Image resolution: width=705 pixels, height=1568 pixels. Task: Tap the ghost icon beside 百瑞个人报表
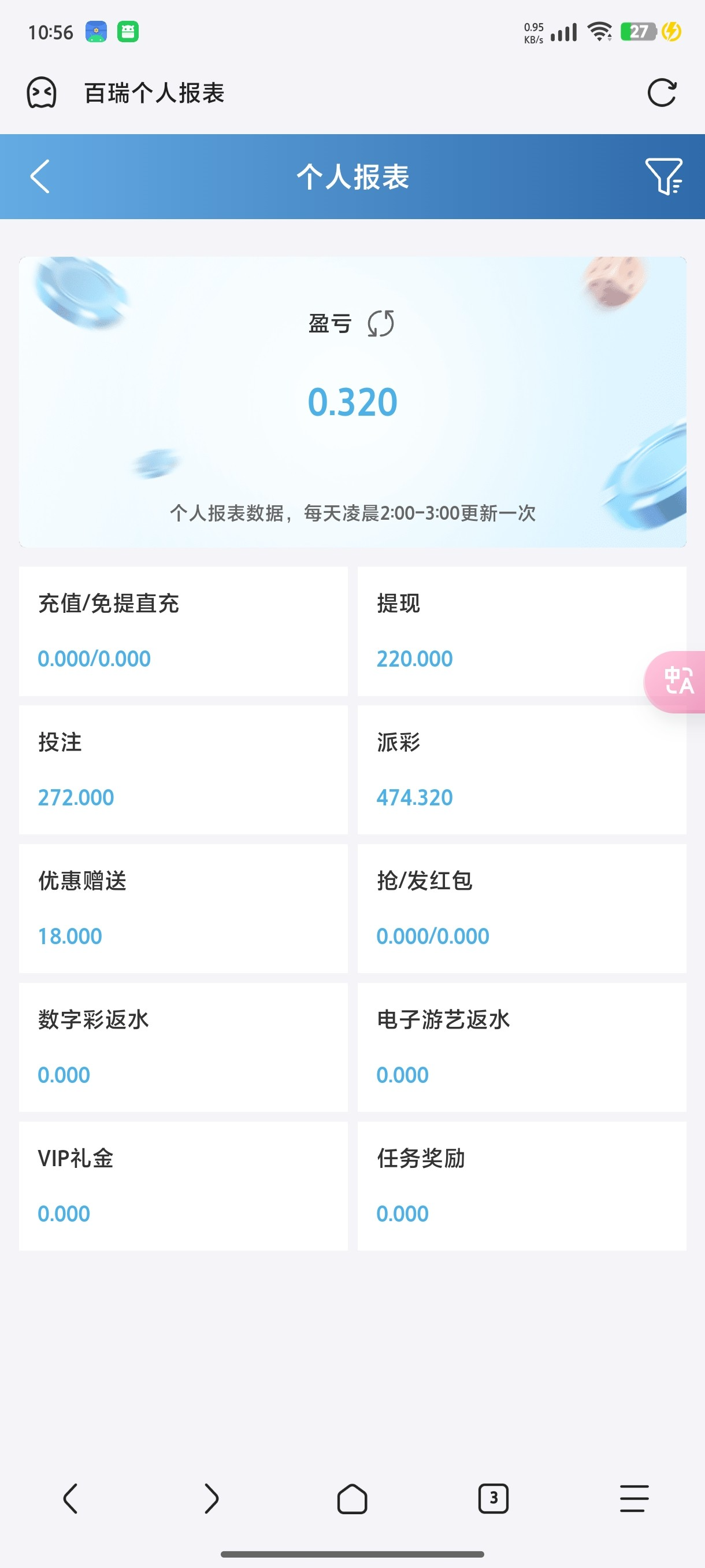coord(42,93)
